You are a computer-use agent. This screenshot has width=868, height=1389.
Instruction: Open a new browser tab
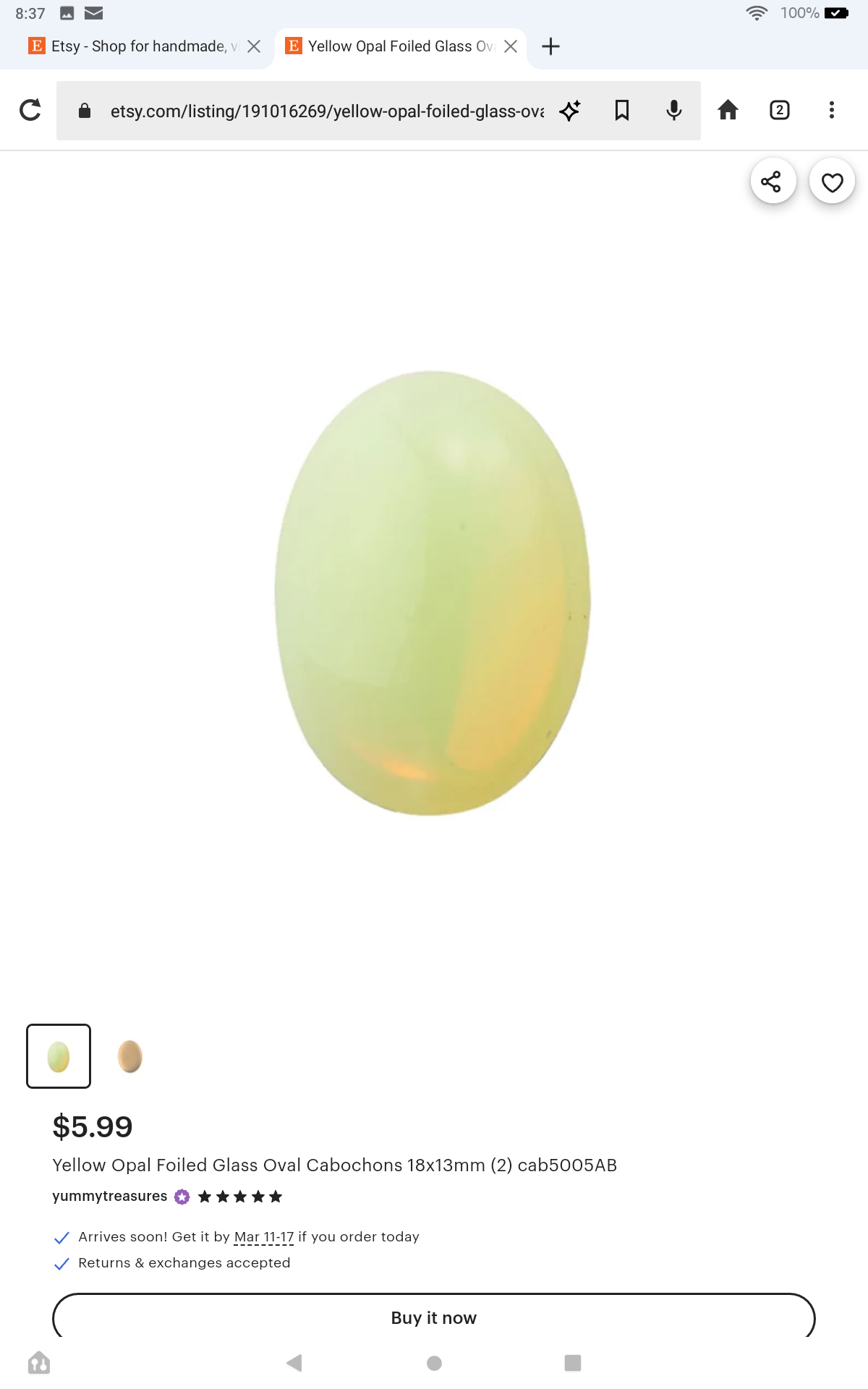point(551,46)
